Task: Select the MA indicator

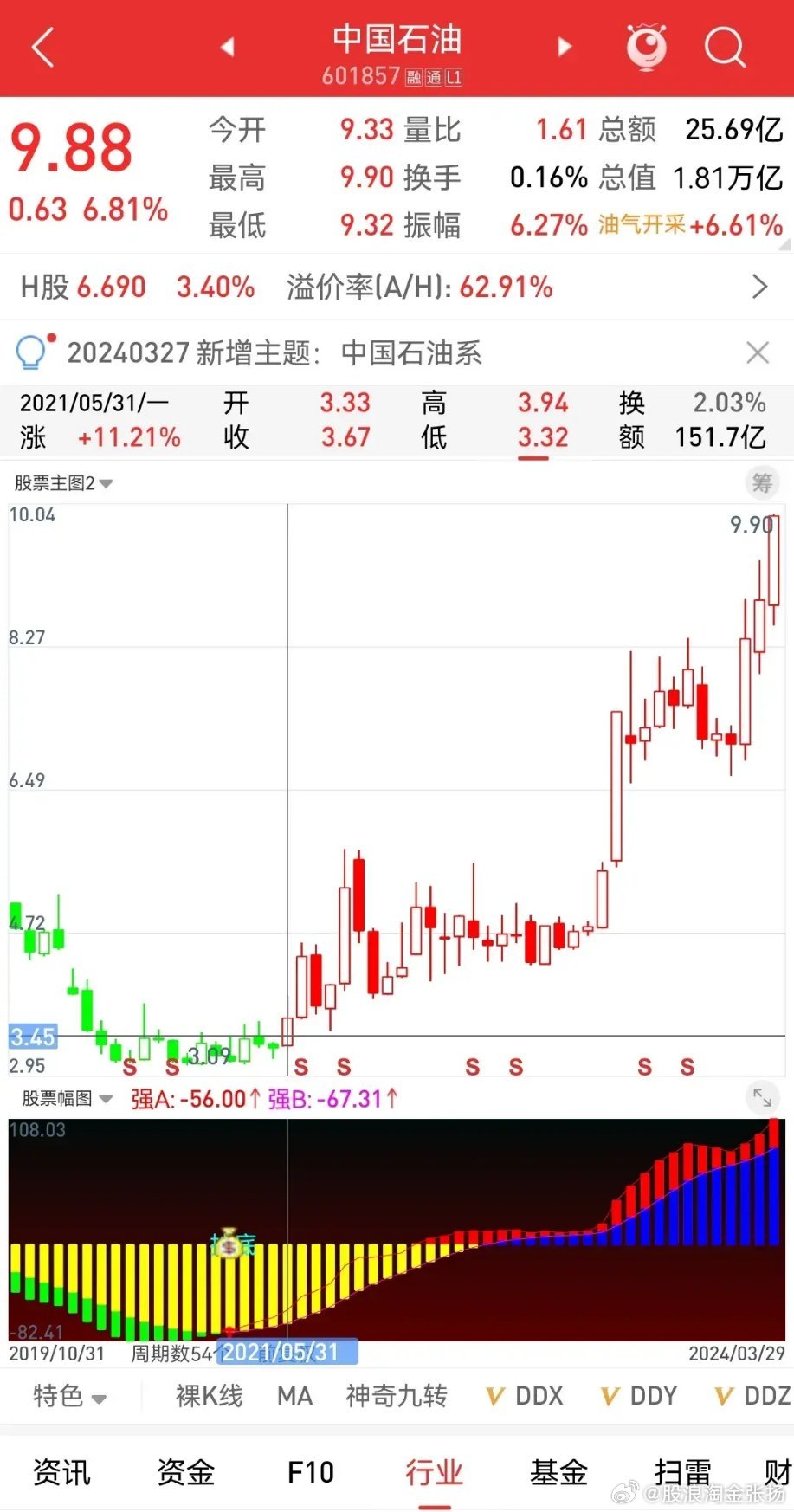Action: pos(294,1396)
